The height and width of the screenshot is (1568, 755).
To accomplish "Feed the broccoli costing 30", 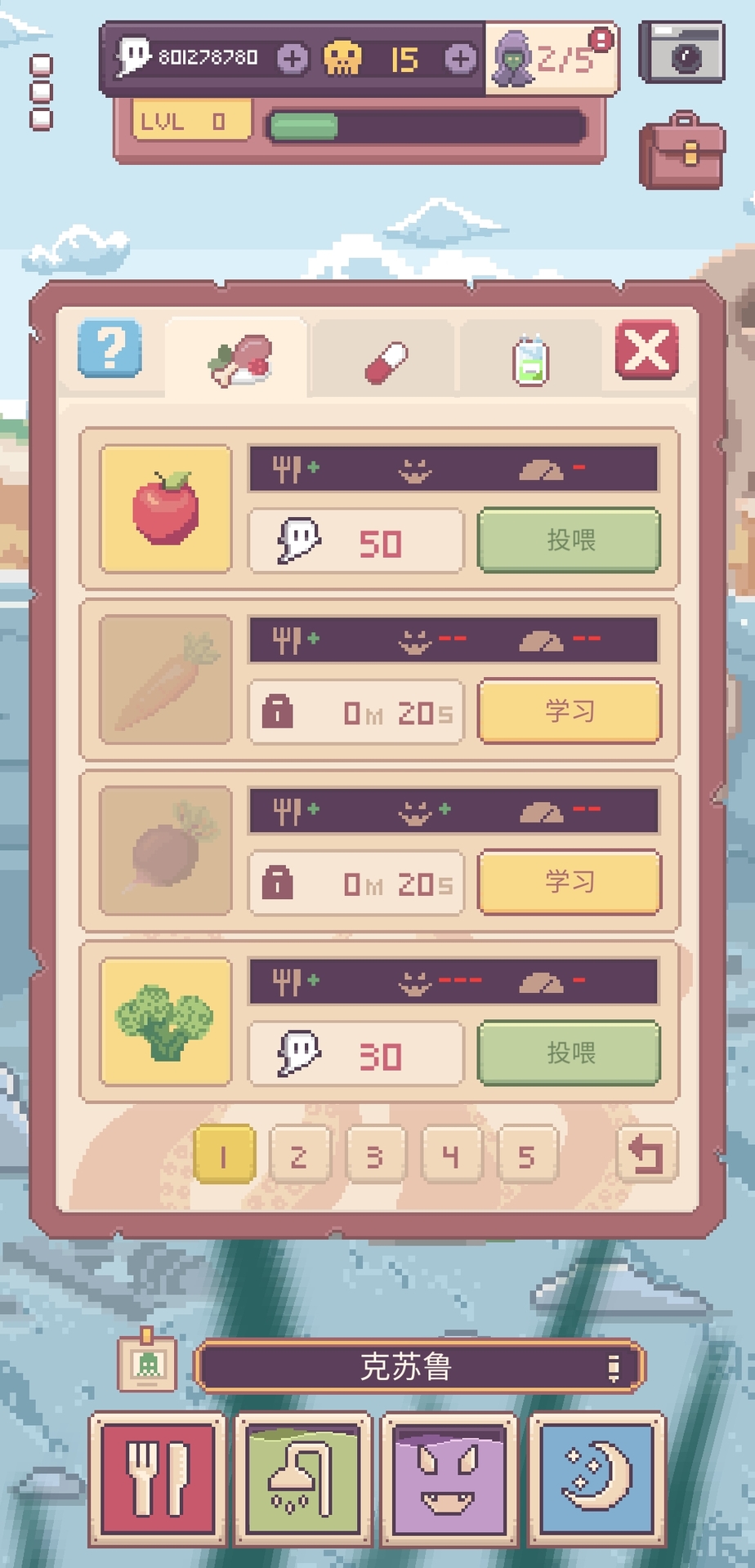I will (569, 1053).
